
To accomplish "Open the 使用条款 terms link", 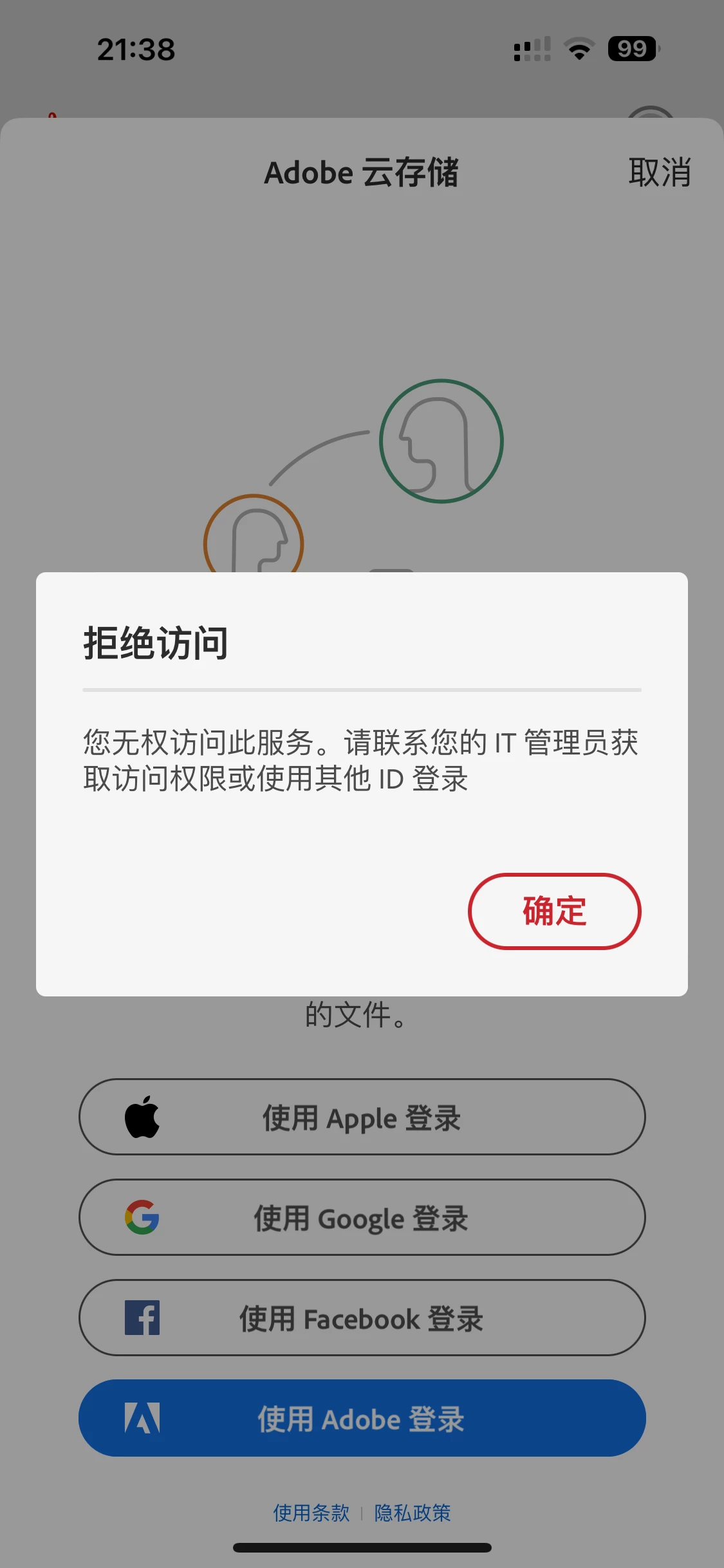I will (x=311, y=1513).
